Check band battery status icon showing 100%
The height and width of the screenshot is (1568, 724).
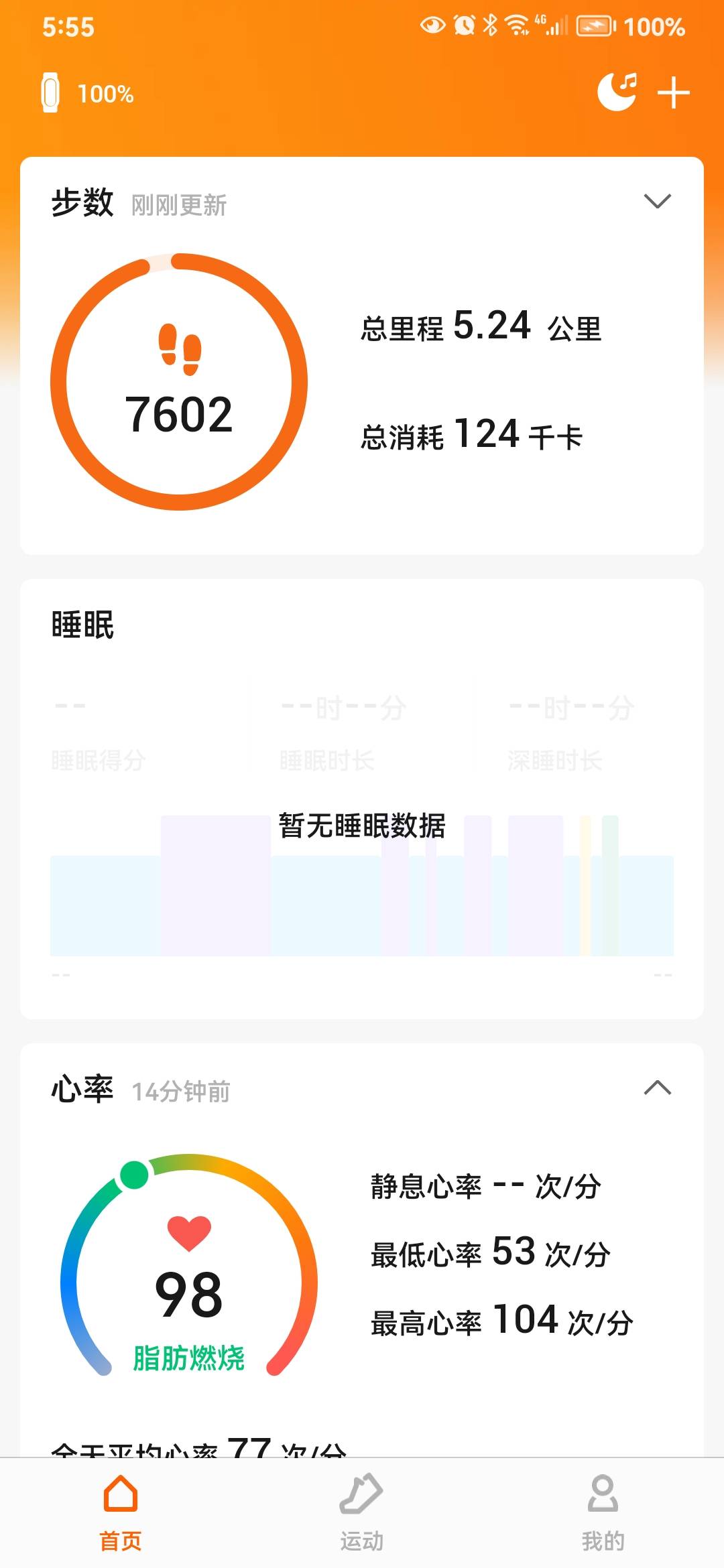click(50, 92)
